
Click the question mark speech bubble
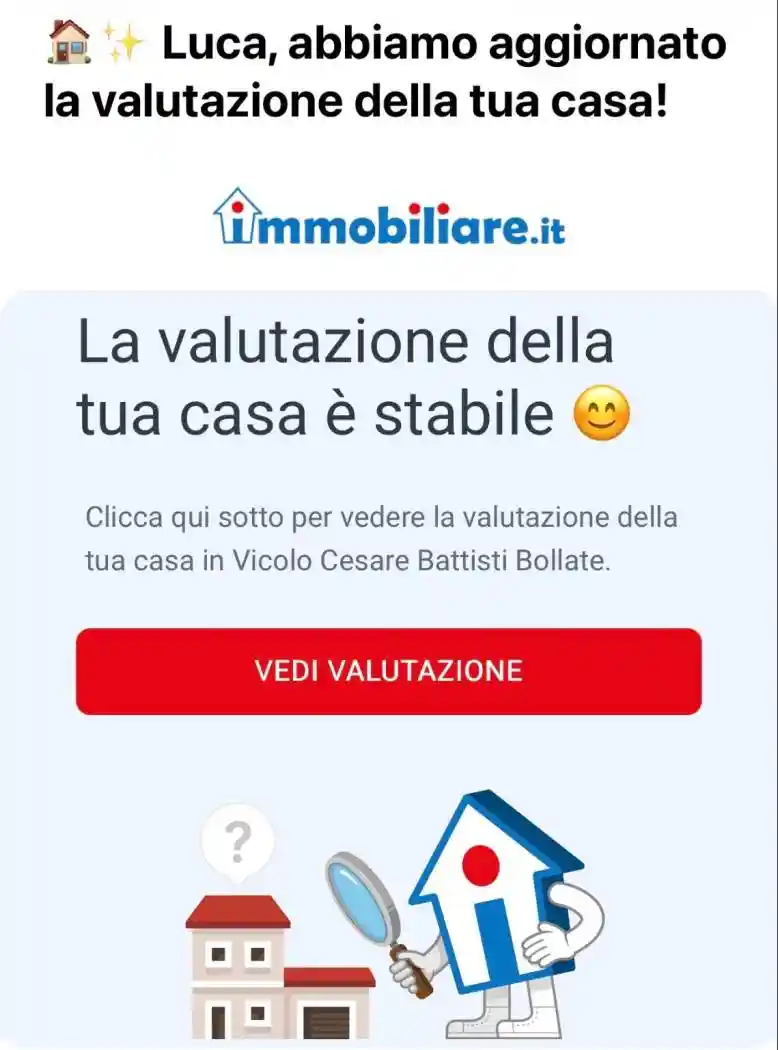click(238, 843)
